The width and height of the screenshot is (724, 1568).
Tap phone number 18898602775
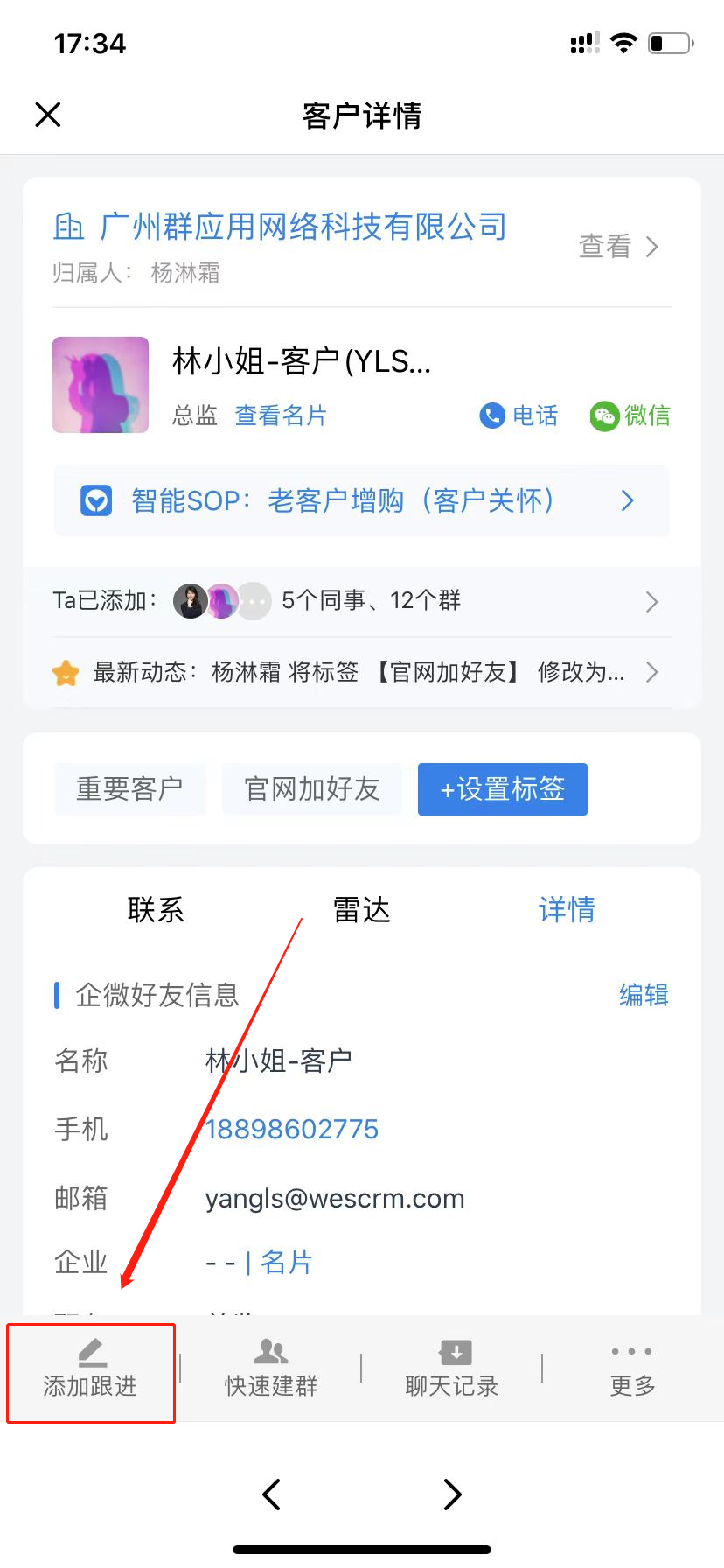(x=292, y=1130)
